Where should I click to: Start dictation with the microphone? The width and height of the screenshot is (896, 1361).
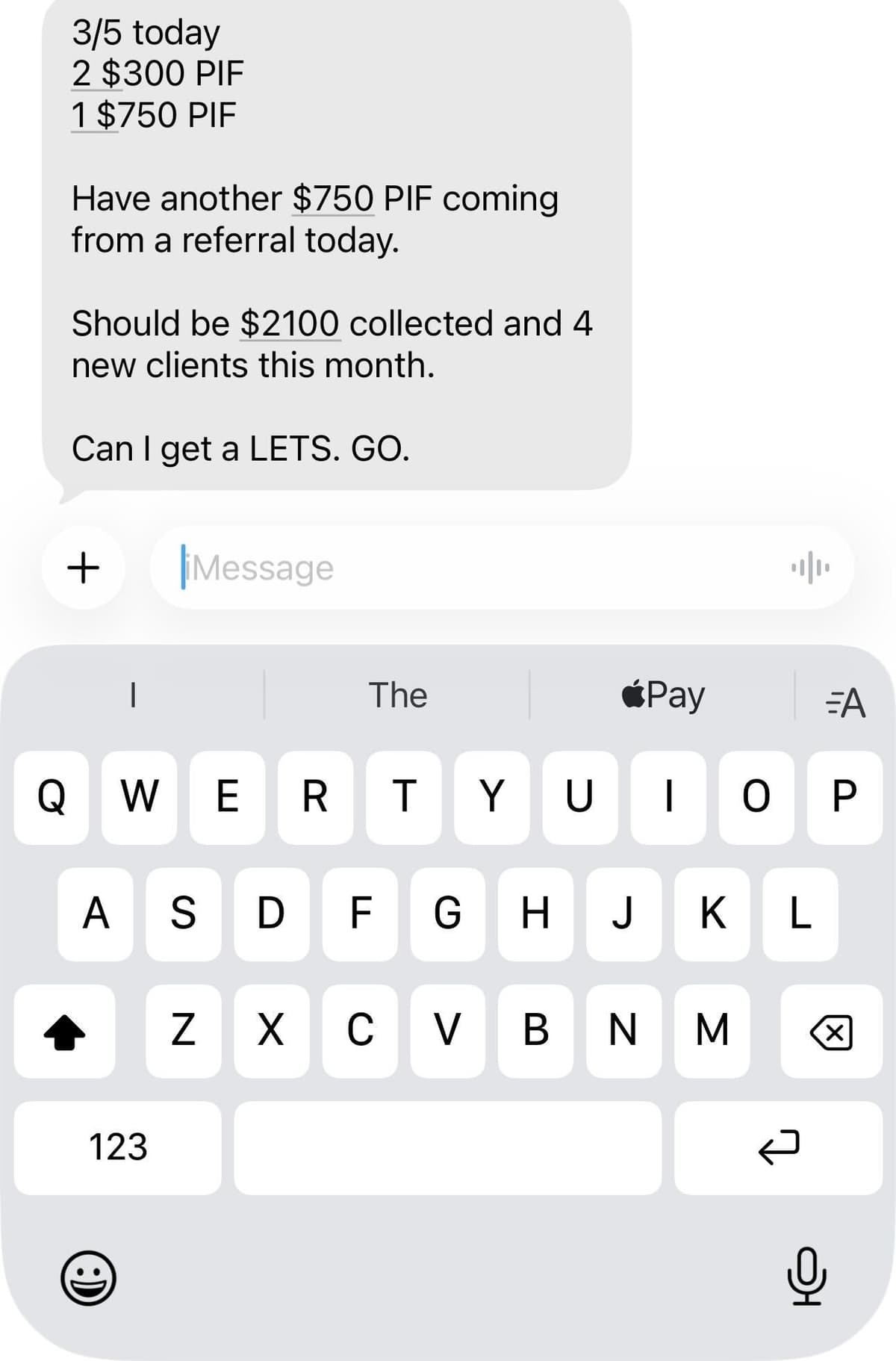tap(806, 1276)
